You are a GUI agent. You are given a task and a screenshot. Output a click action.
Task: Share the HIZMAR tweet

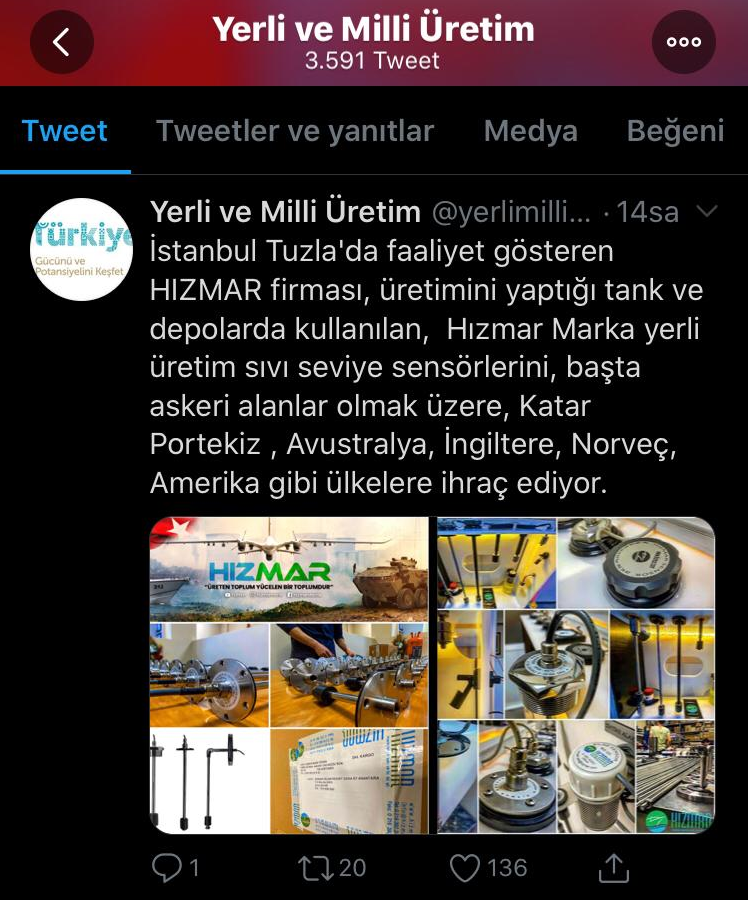[x=613, y=867]
